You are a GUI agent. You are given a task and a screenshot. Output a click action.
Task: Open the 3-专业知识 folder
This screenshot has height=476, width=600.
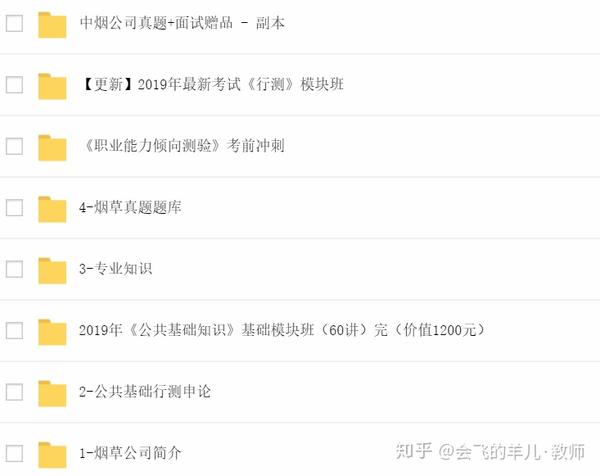115,269
